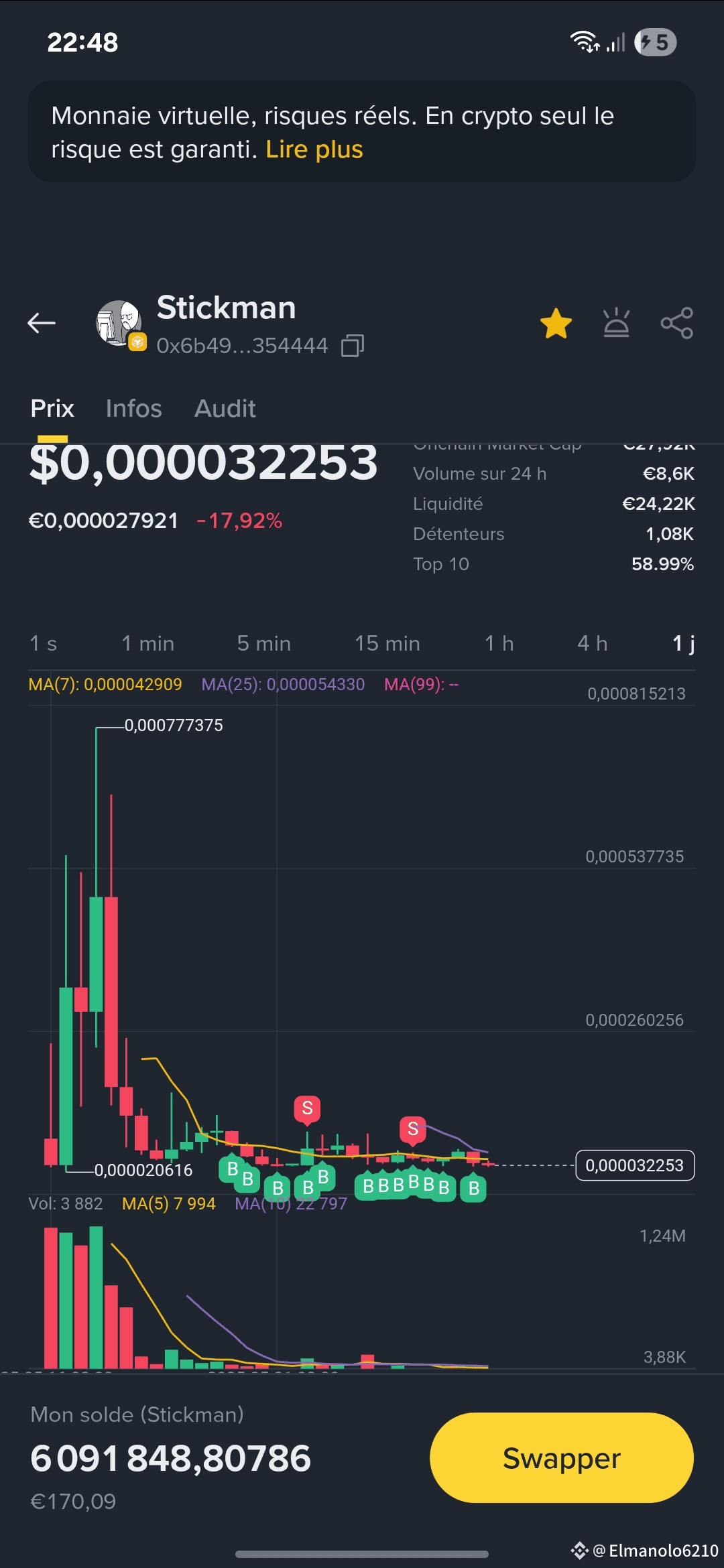Viewport: 724px width, 1568px height.
Task: Choose the 5 min chart interval
Action: [264, 644]
